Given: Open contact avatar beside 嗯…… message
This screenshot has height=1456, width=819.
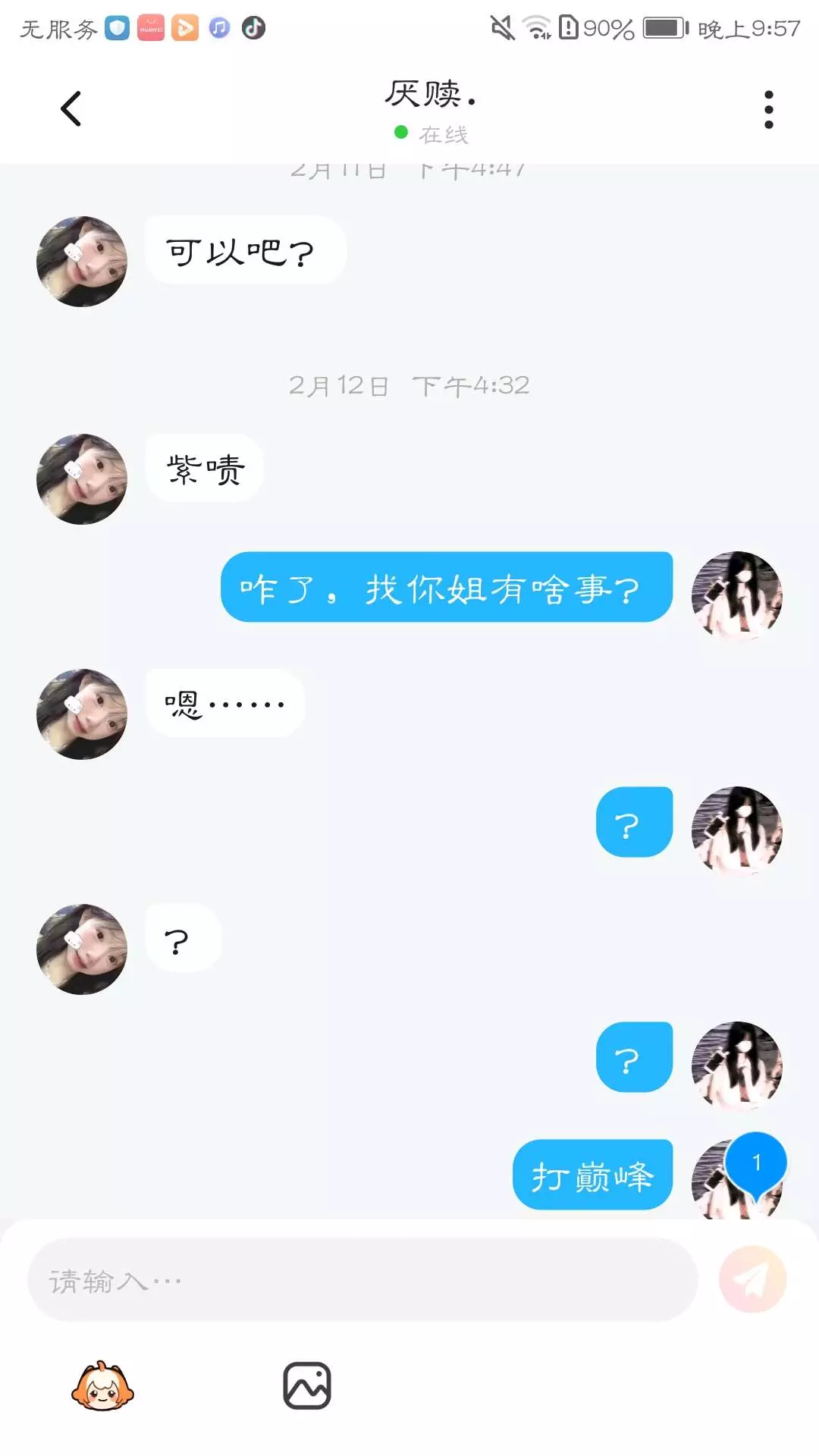Looking at the screenshot, I should pos(82,714).
